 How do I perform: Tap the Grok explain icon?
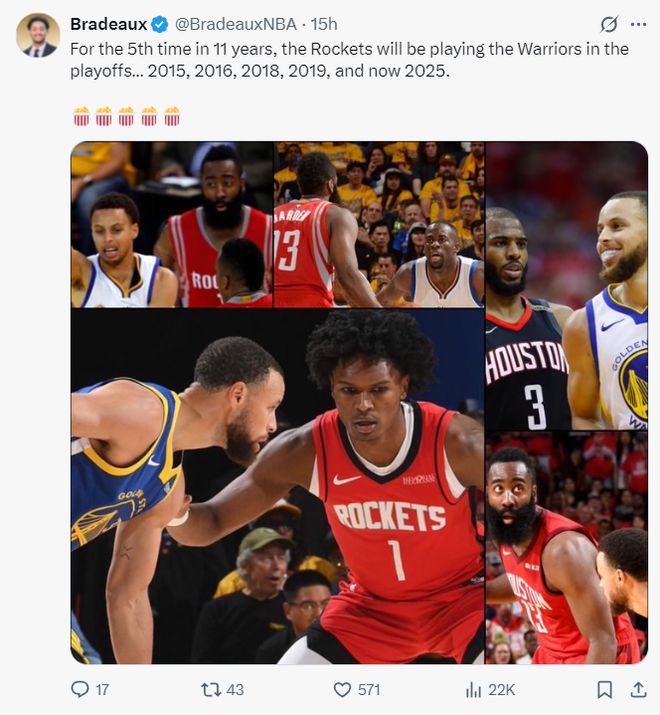coord(608,24)
